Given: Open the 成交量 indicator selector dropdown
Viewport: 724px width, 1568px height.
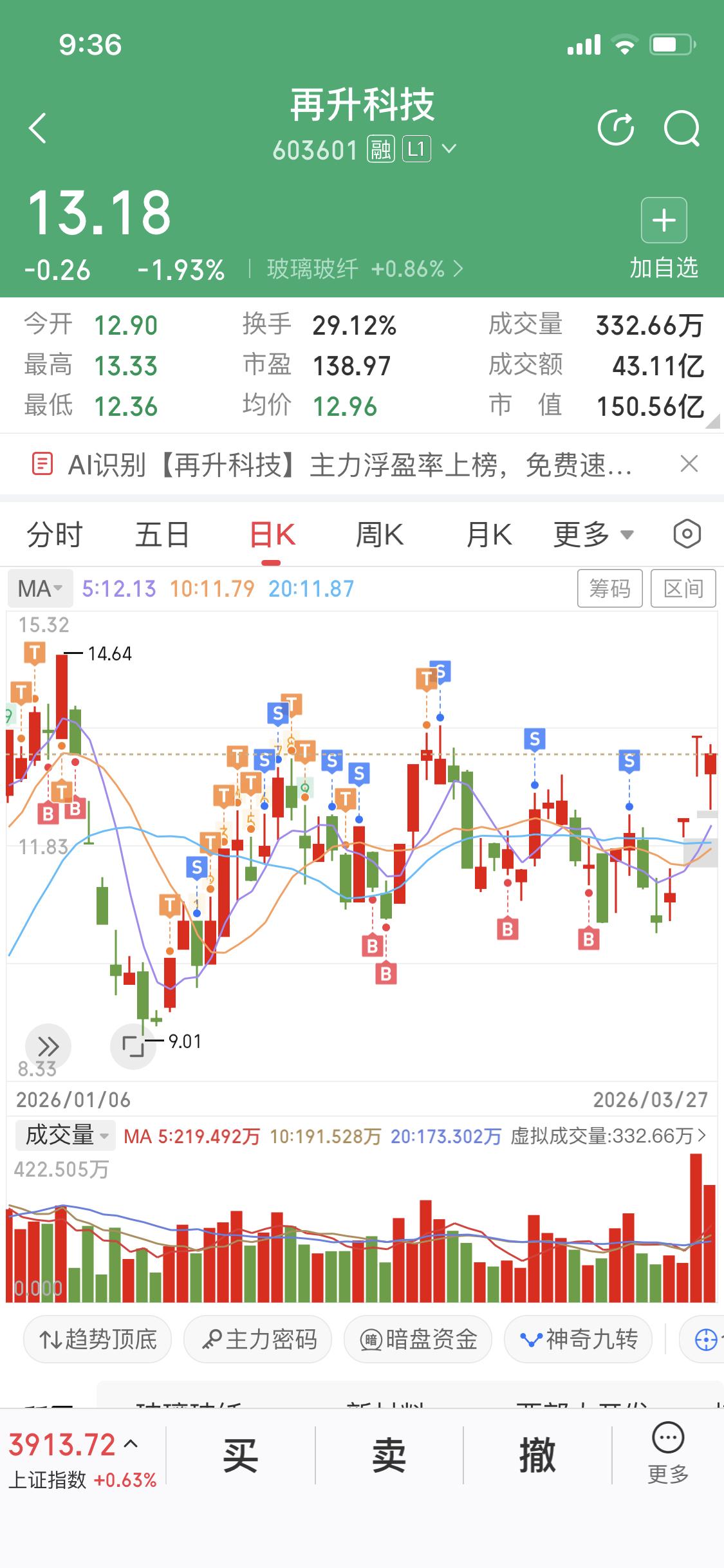Looking at the screenshot, I should [64, 1135].
